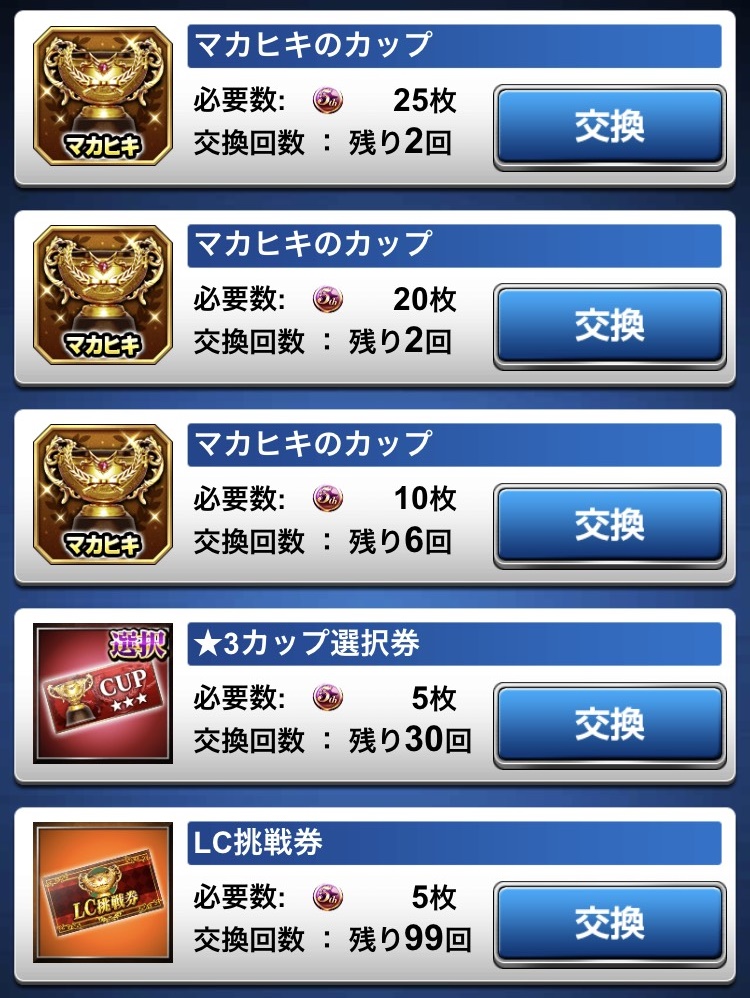Screen dimensions: 750x998
Task: Tap 交換 for ★3カップ選択券
Action: (609, 725)
